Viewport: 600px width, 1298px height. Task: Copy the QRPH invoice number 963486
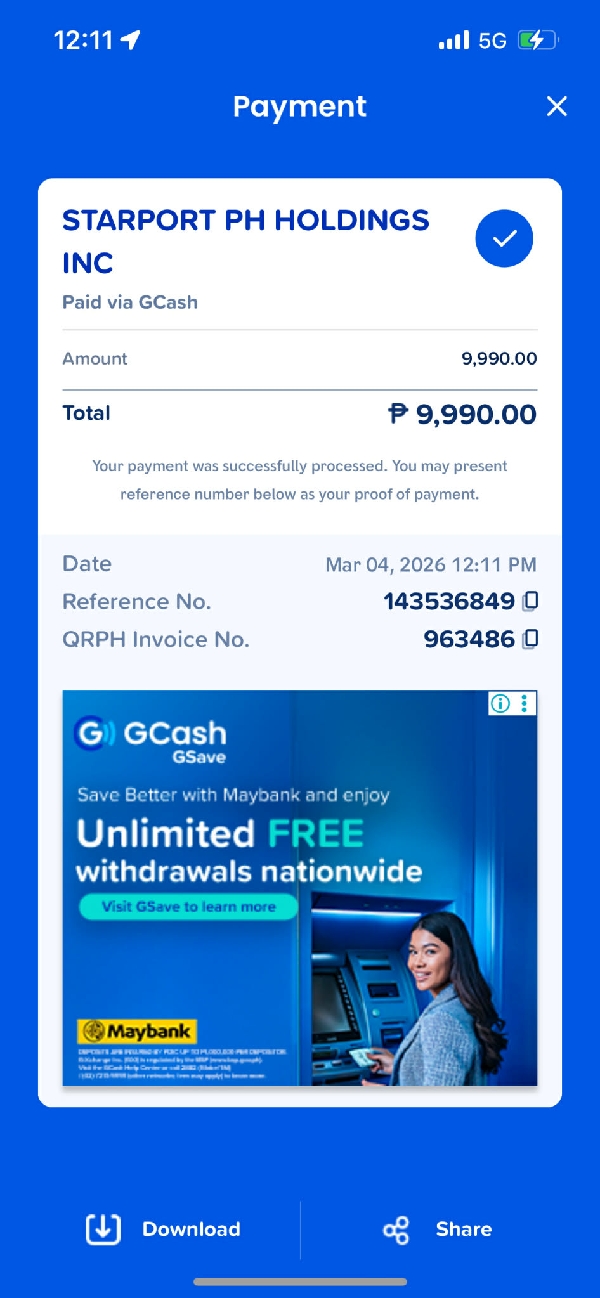(531, 639)
